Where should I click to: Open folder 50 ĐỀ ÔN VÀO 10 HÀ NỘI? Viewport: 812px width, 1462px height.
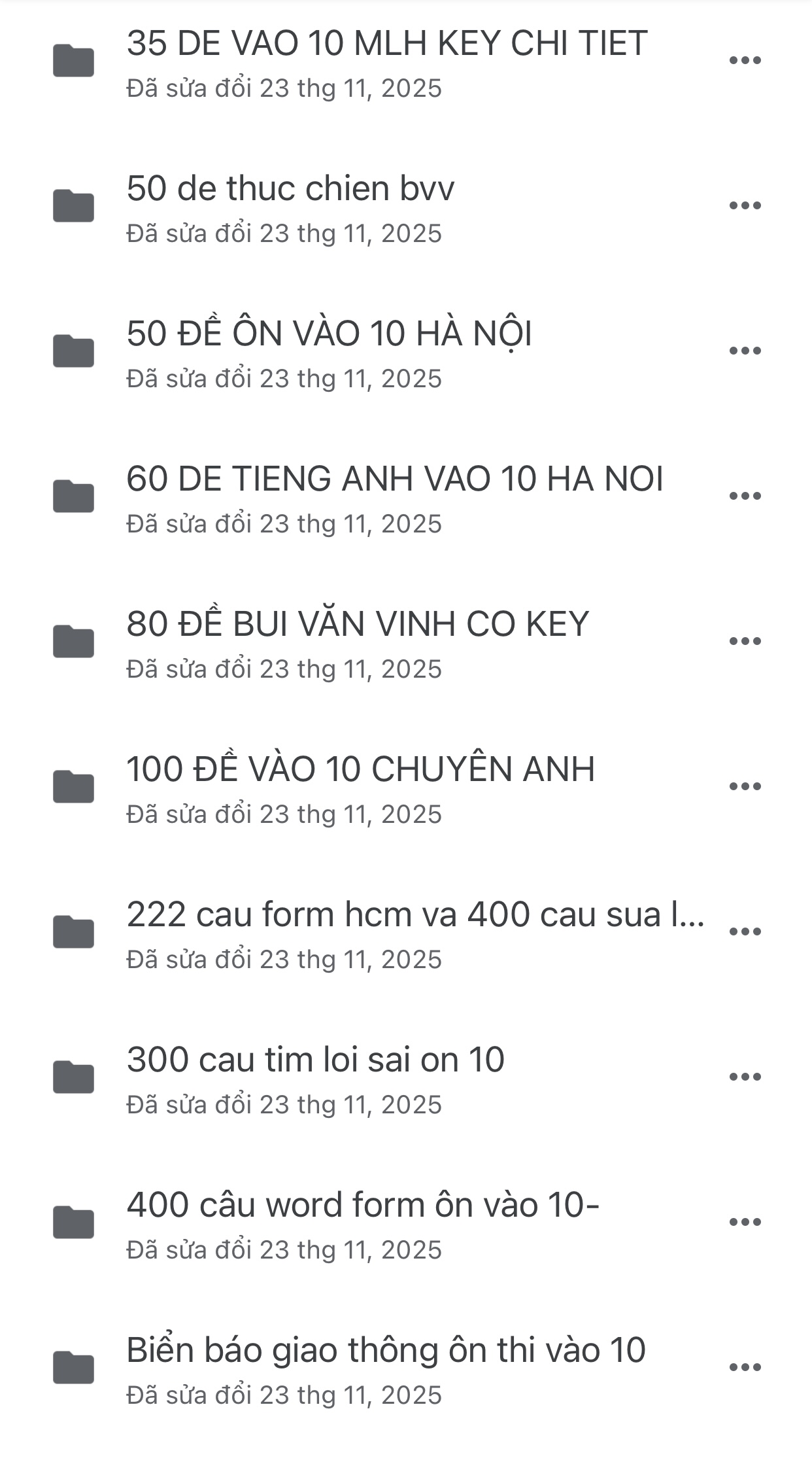point(329,335)
